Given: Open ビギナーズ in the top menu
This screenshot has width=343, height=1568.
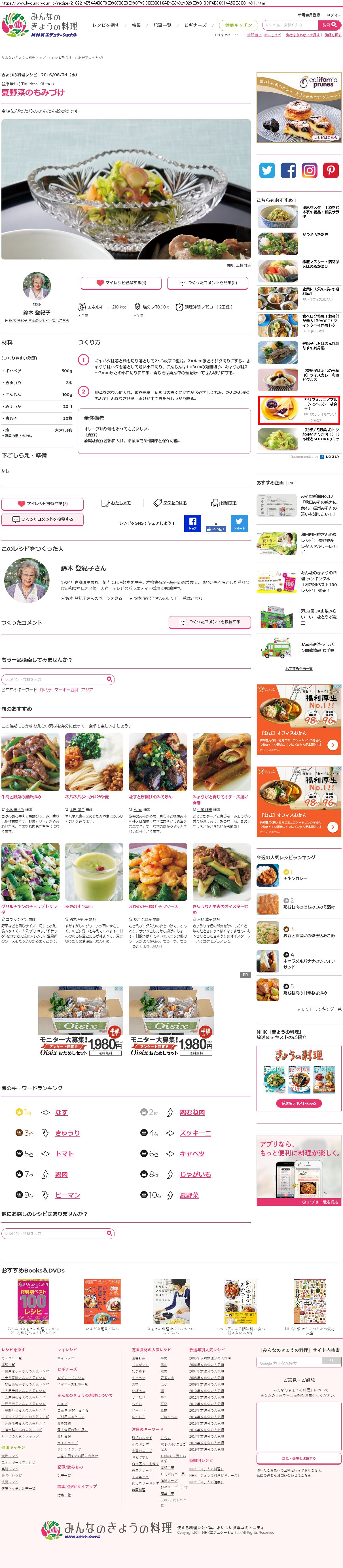Looking at the screenshot, I should pos(195,25).
